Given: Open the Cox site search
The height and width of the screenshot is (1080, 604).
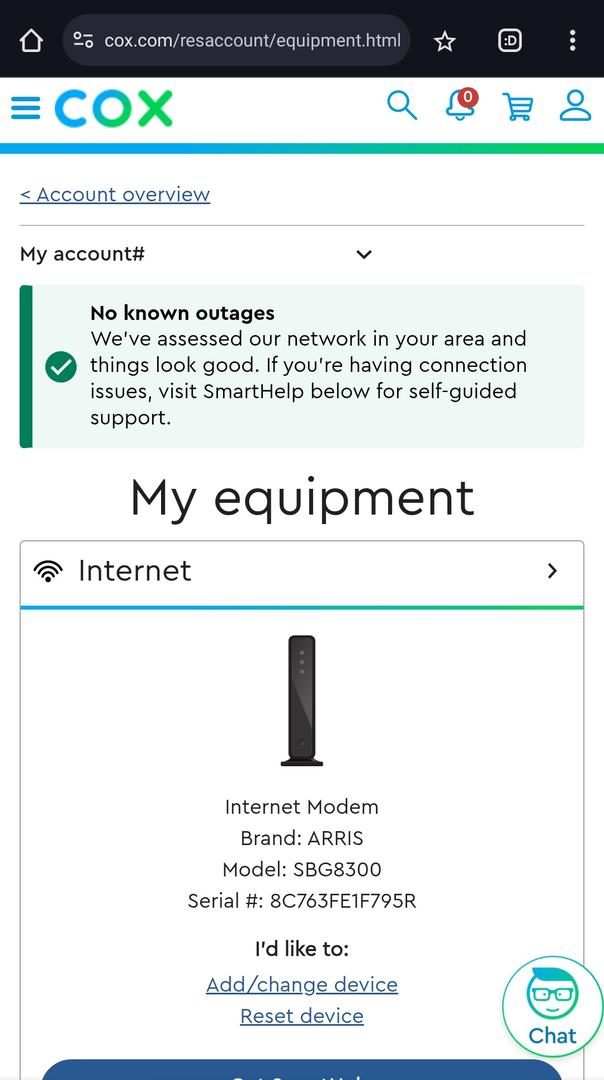Looking at the screenshot, I should (402, 105).
